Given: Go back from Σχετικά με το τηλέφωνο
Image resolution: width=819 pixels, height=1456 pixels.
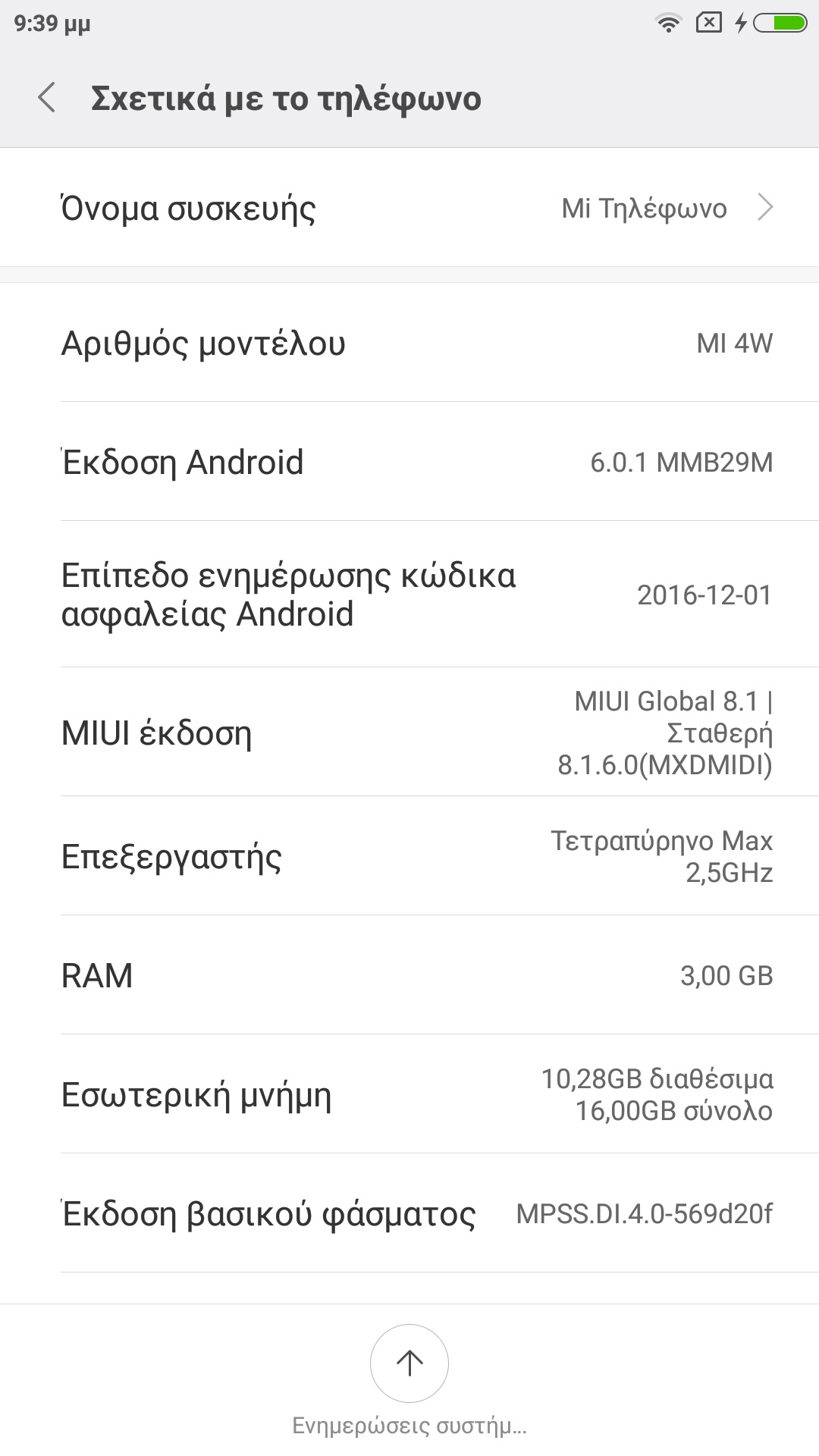Looking at the screenshot, I should pos(47,99).
